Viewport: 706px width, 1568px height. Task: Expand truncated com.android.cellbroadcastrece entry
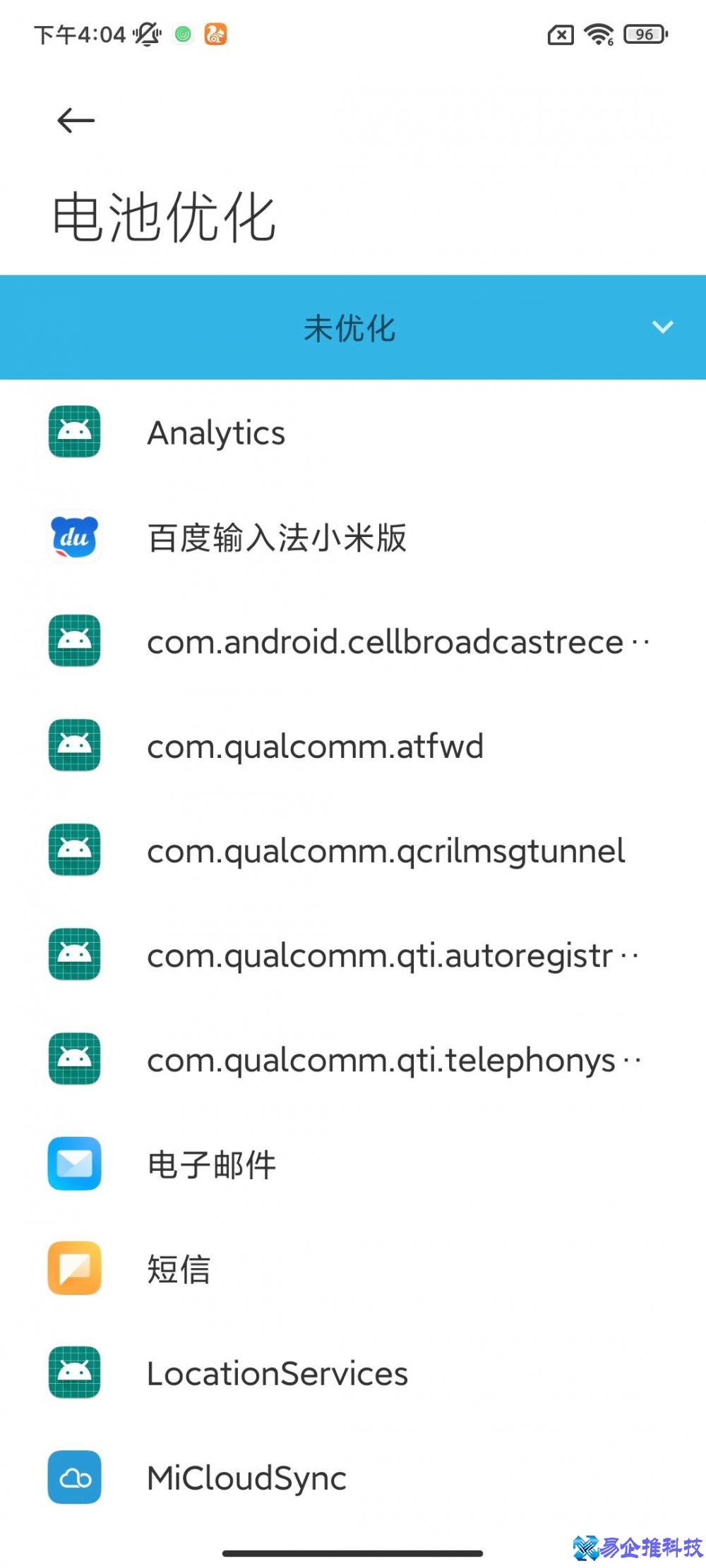pos(353,642)
